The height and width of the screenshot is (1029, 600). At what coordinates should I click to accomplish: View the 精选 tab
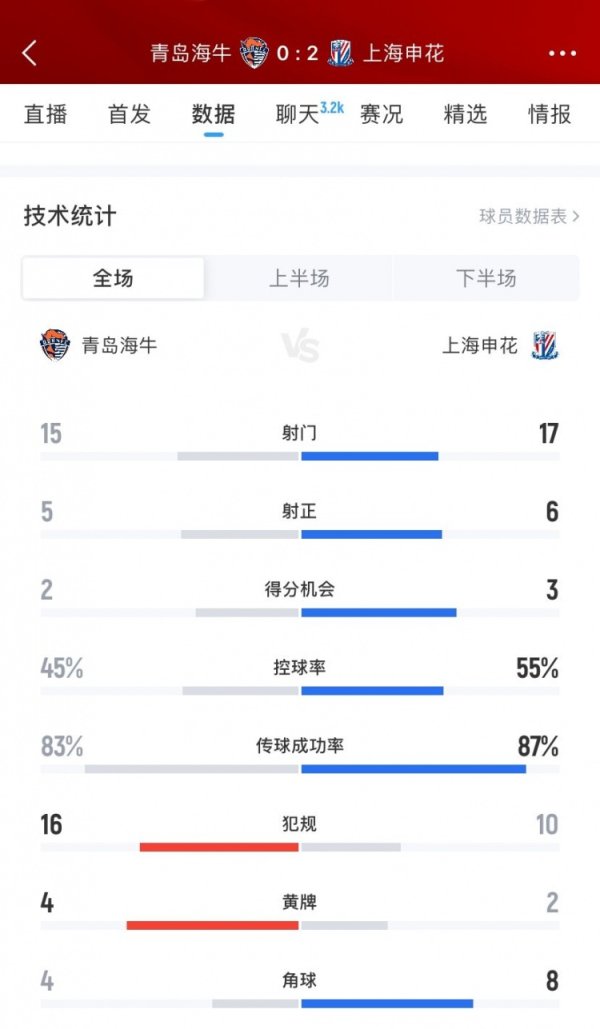click(x=465, y=114)
